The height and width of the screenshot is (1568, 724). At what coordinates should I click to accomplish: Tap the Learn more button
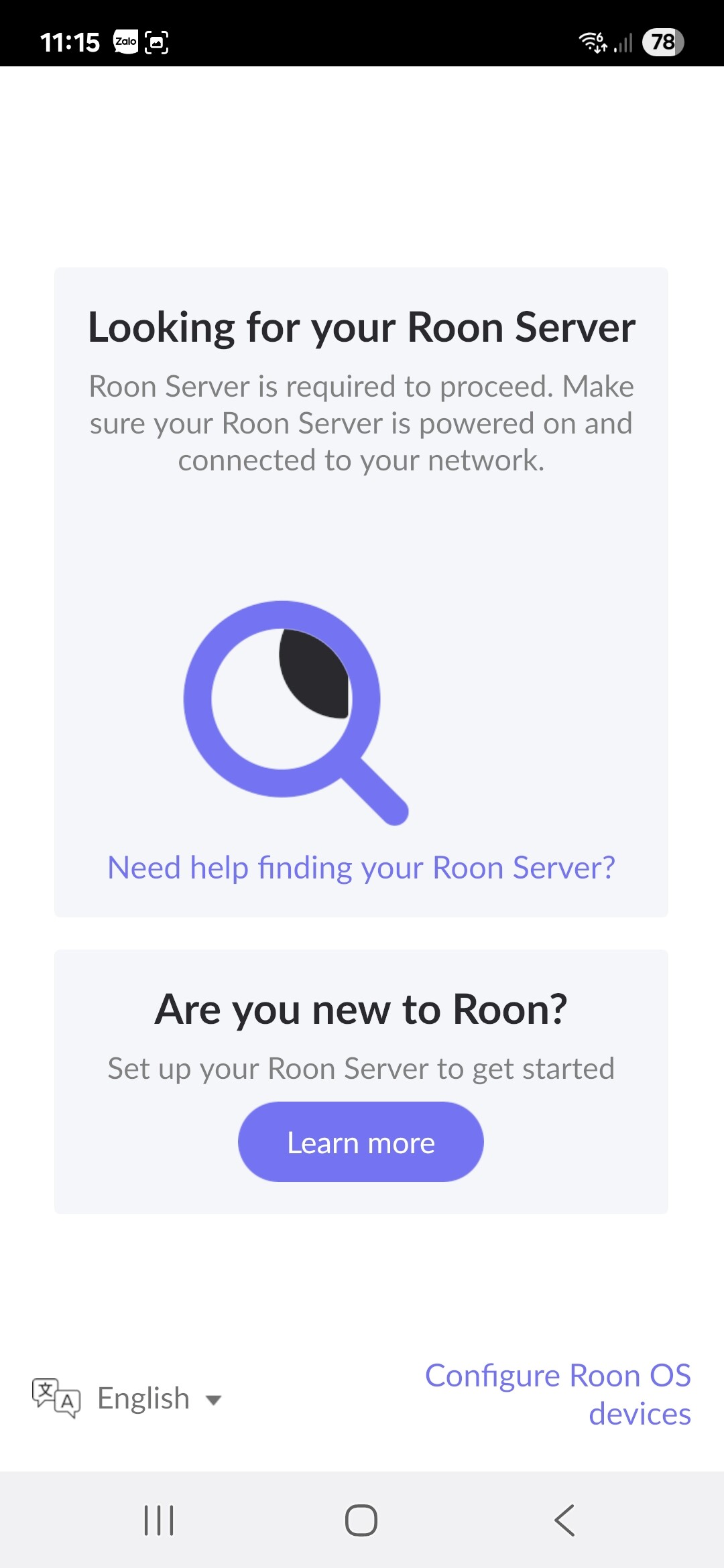tap(361, 1142)
